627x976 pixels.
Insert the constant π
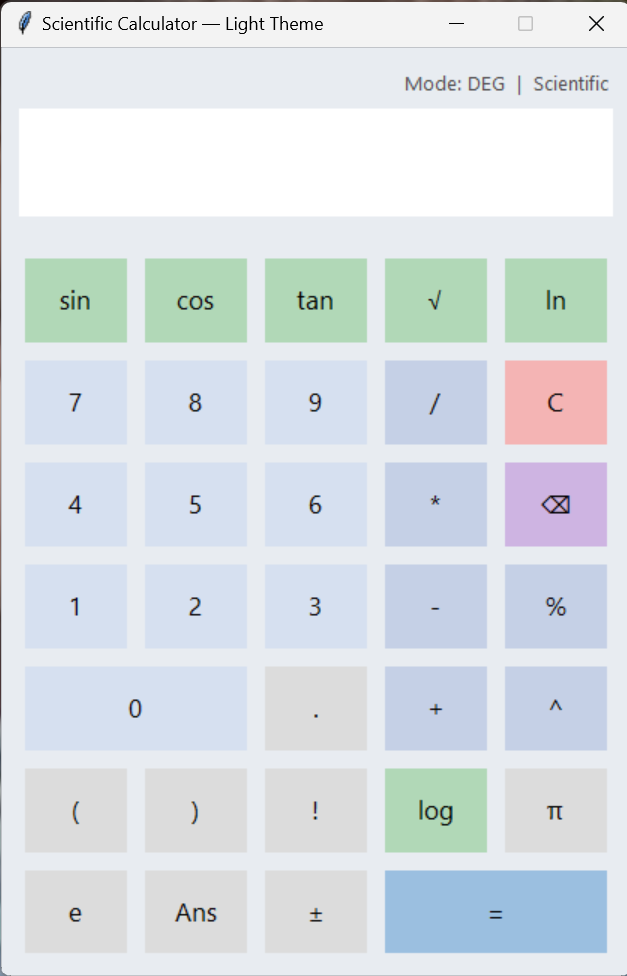pos(556,811)
